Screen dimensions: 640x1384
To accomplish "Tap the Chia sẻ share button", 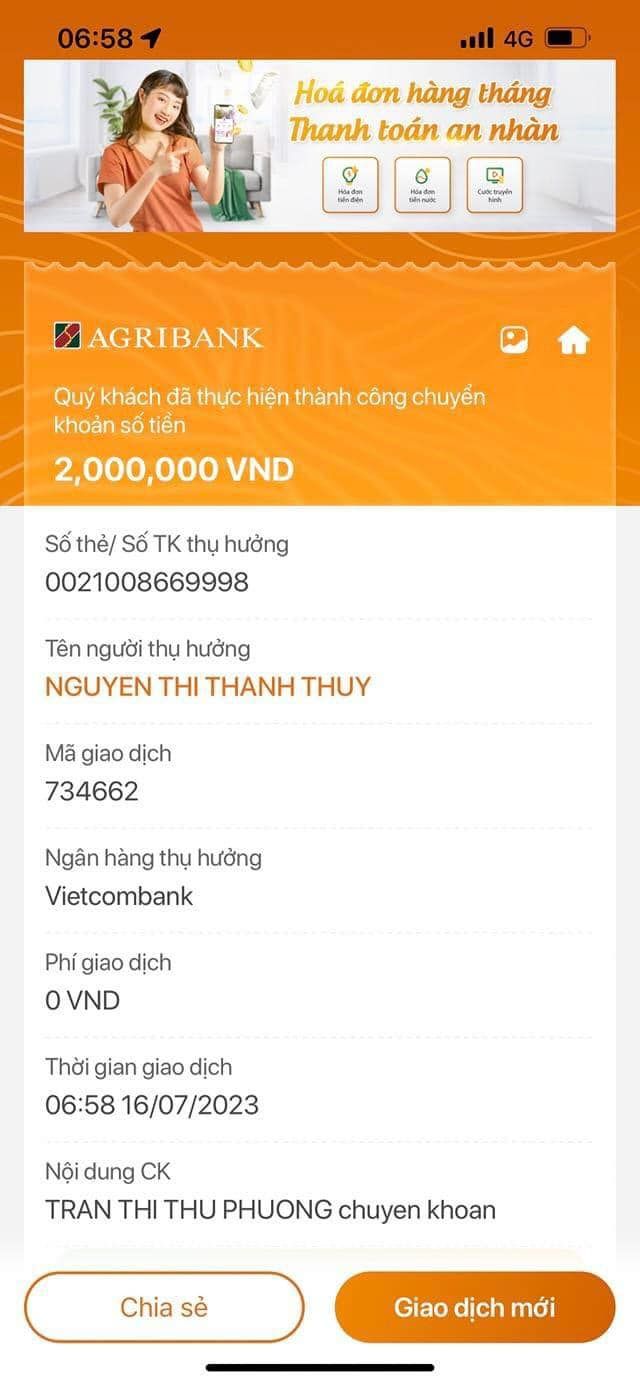I will click(164, 1307).
